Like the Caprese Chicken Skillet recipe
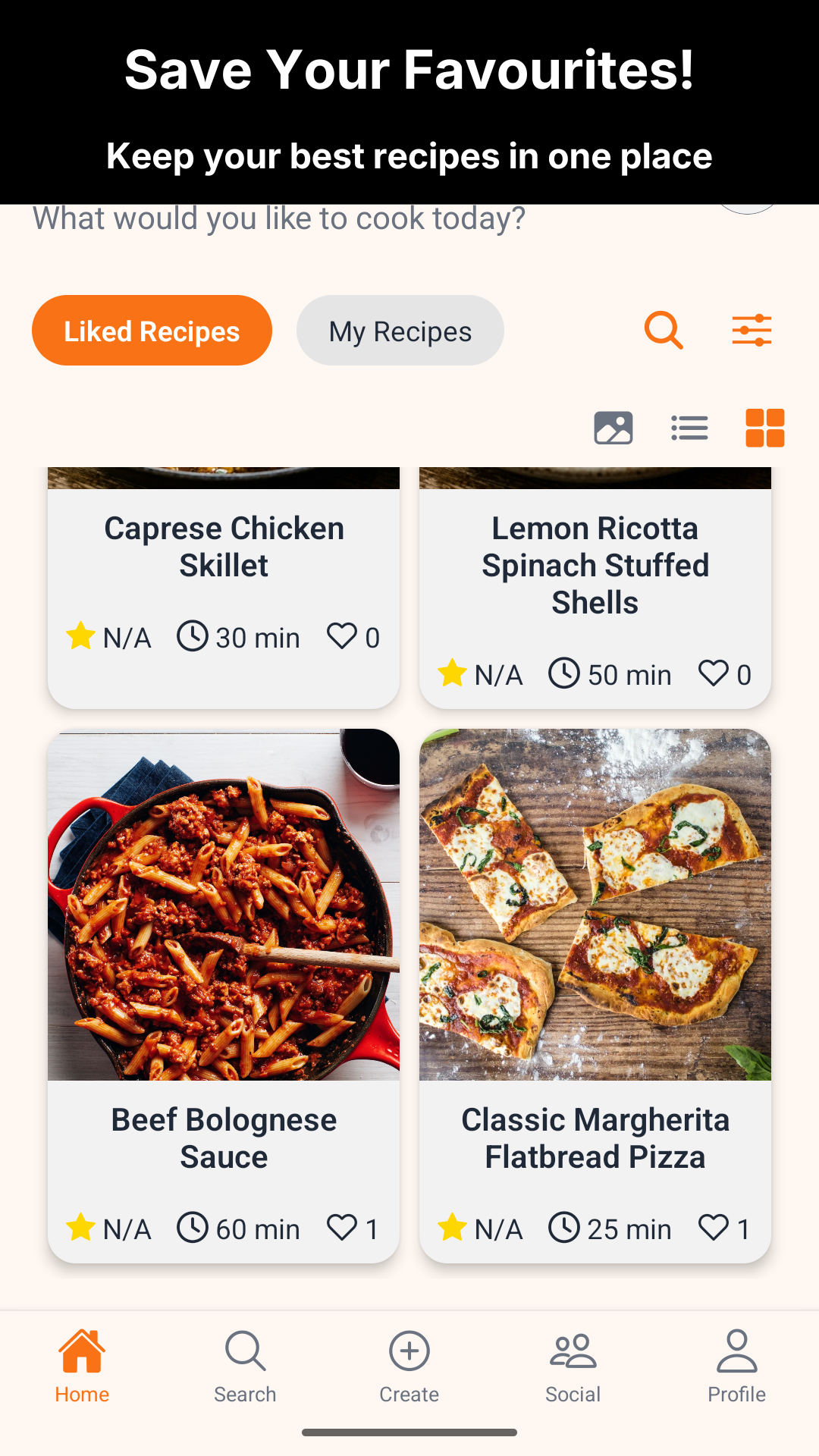 pyautogui.click(x=343, y=637)
